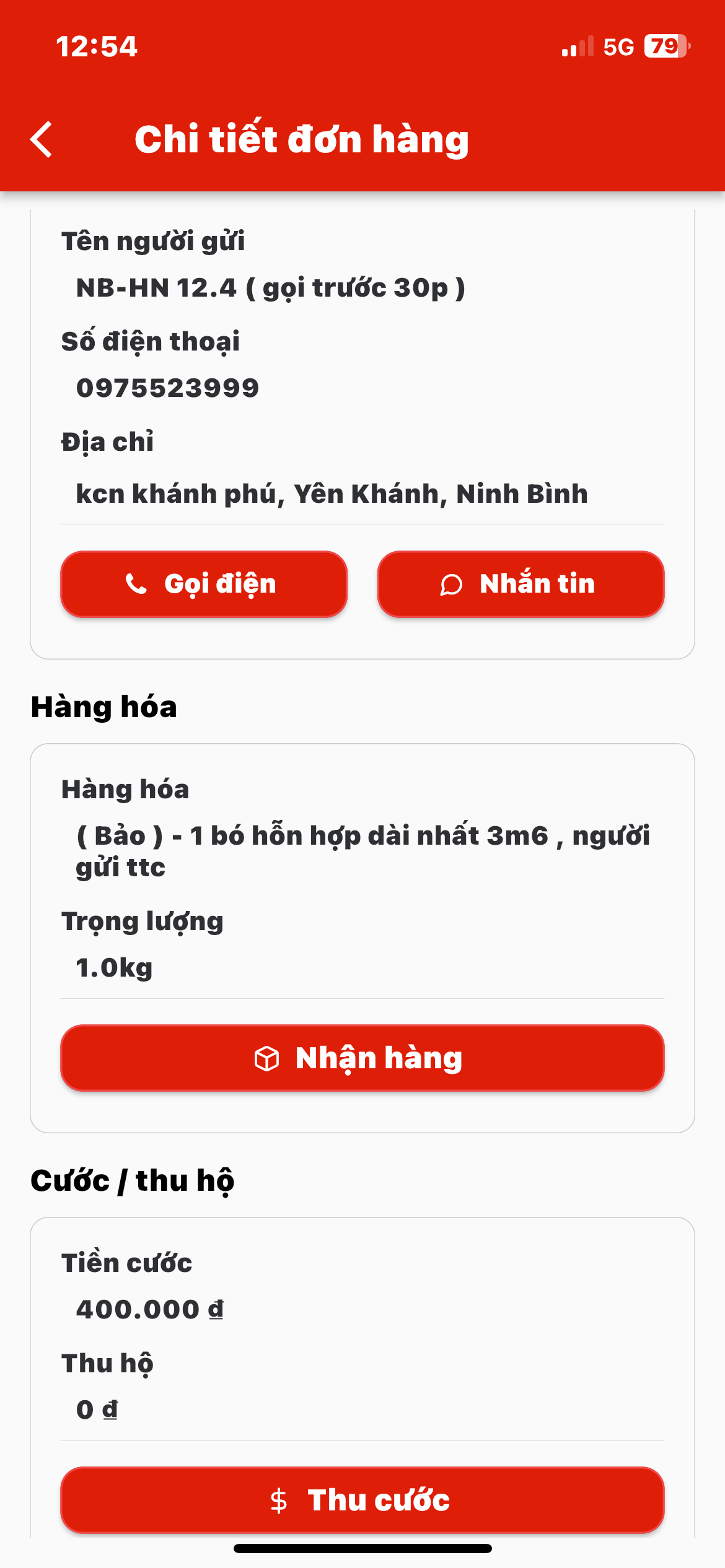
Task: Collect the fee with Thu cước
Action: [x=362, y=1500]
